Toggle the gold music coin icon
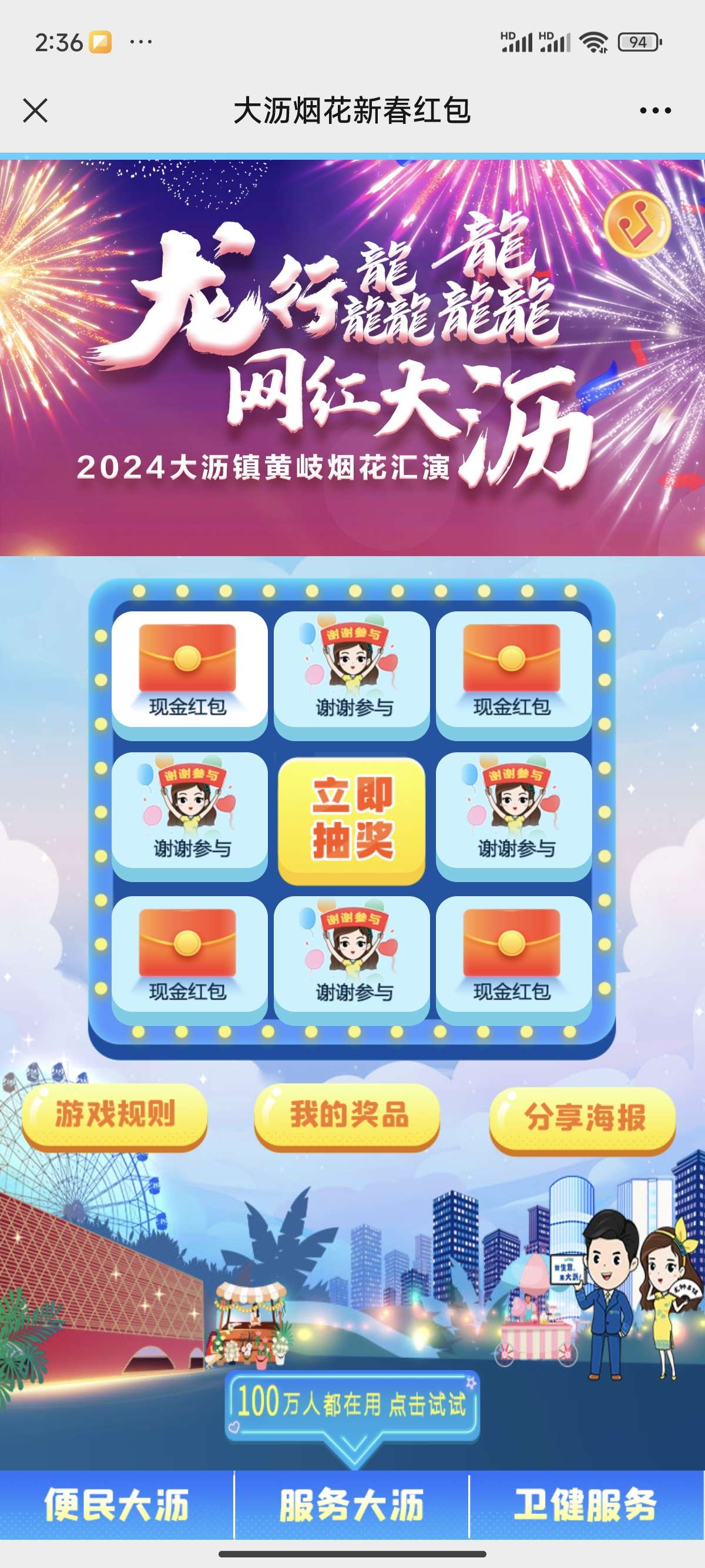 [x=637, y=224]
